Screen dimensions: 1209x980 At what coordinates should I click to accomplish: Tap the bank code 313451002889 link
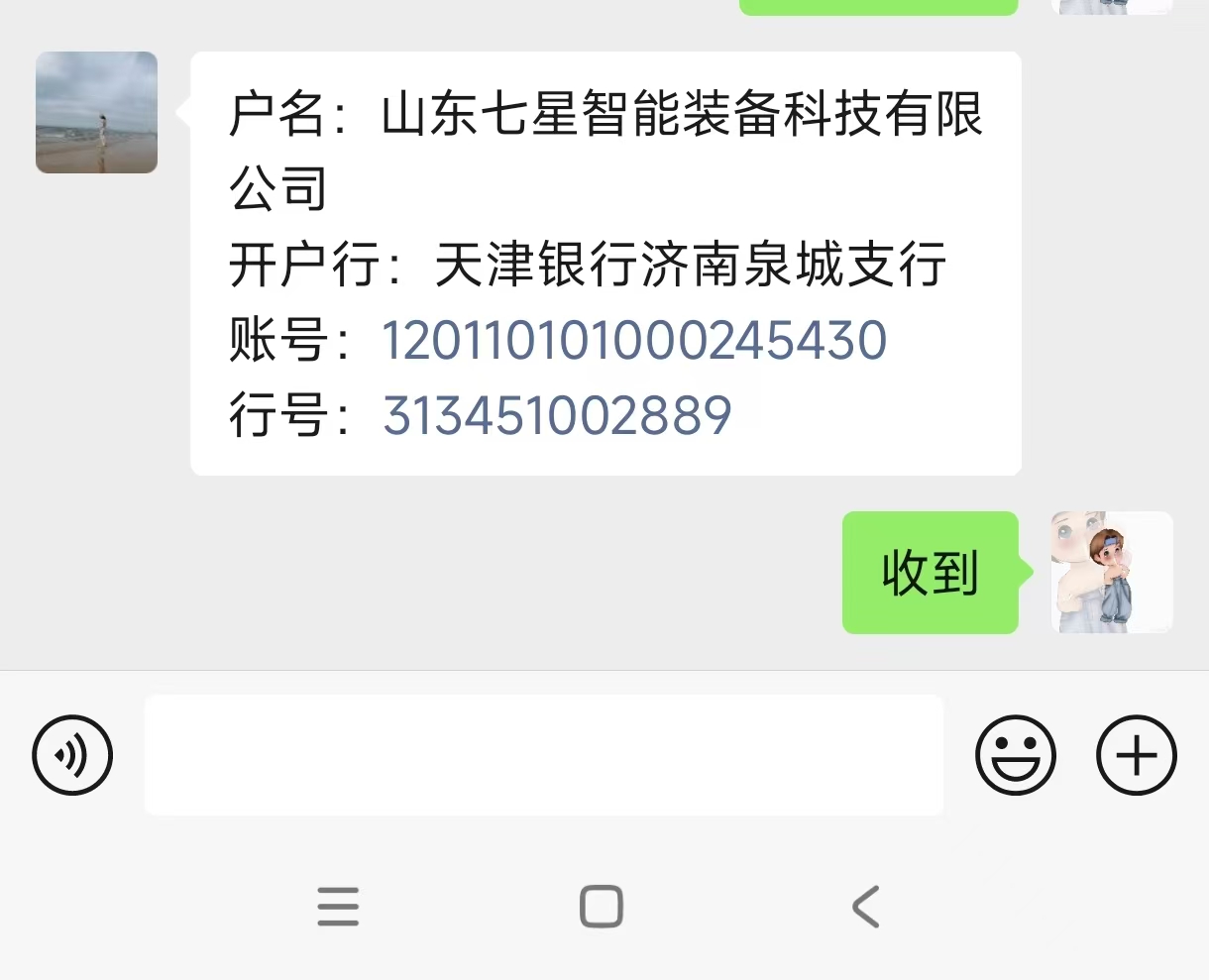point(557,415)
